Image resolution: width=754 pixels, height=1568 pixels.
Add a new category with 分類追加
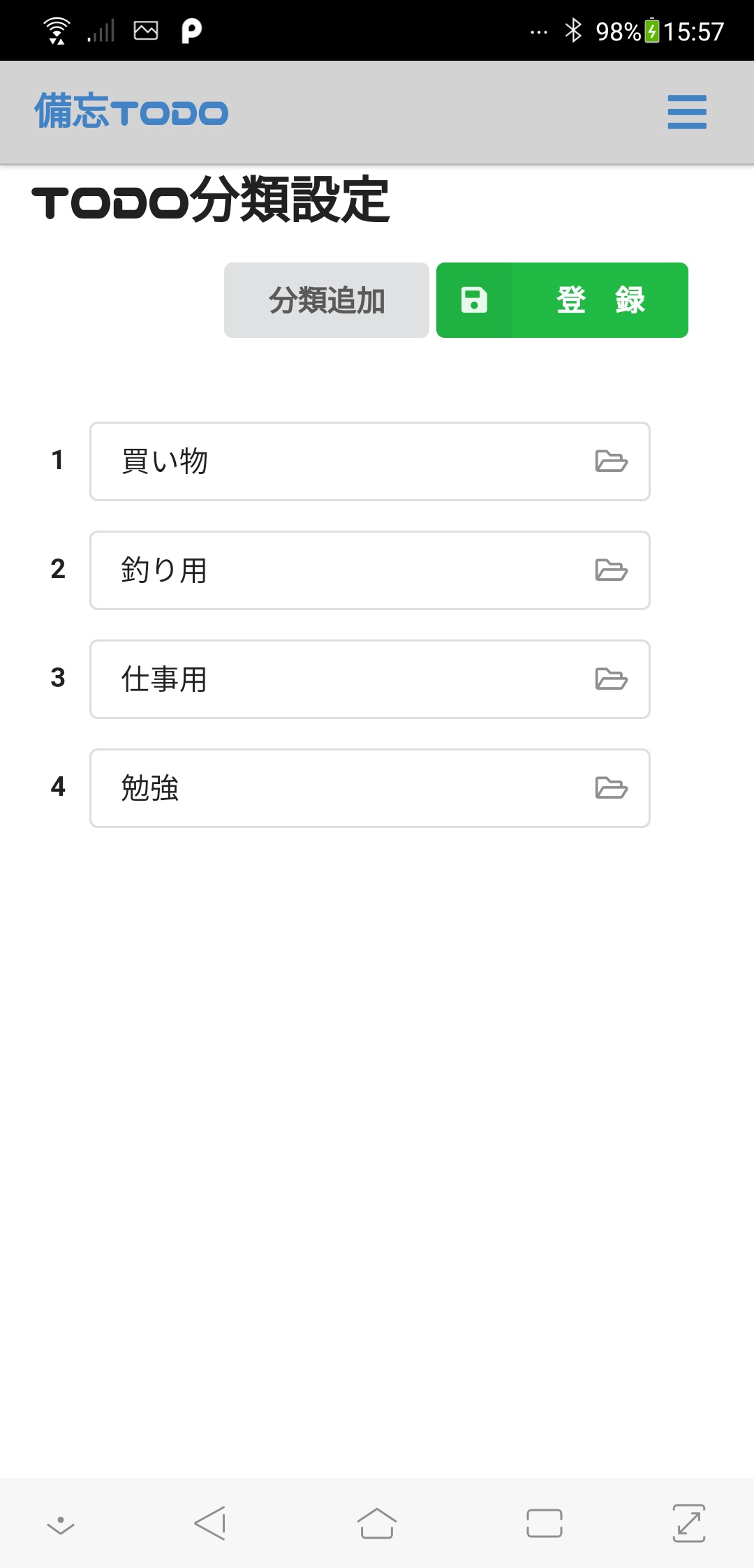tap(326, 300)
